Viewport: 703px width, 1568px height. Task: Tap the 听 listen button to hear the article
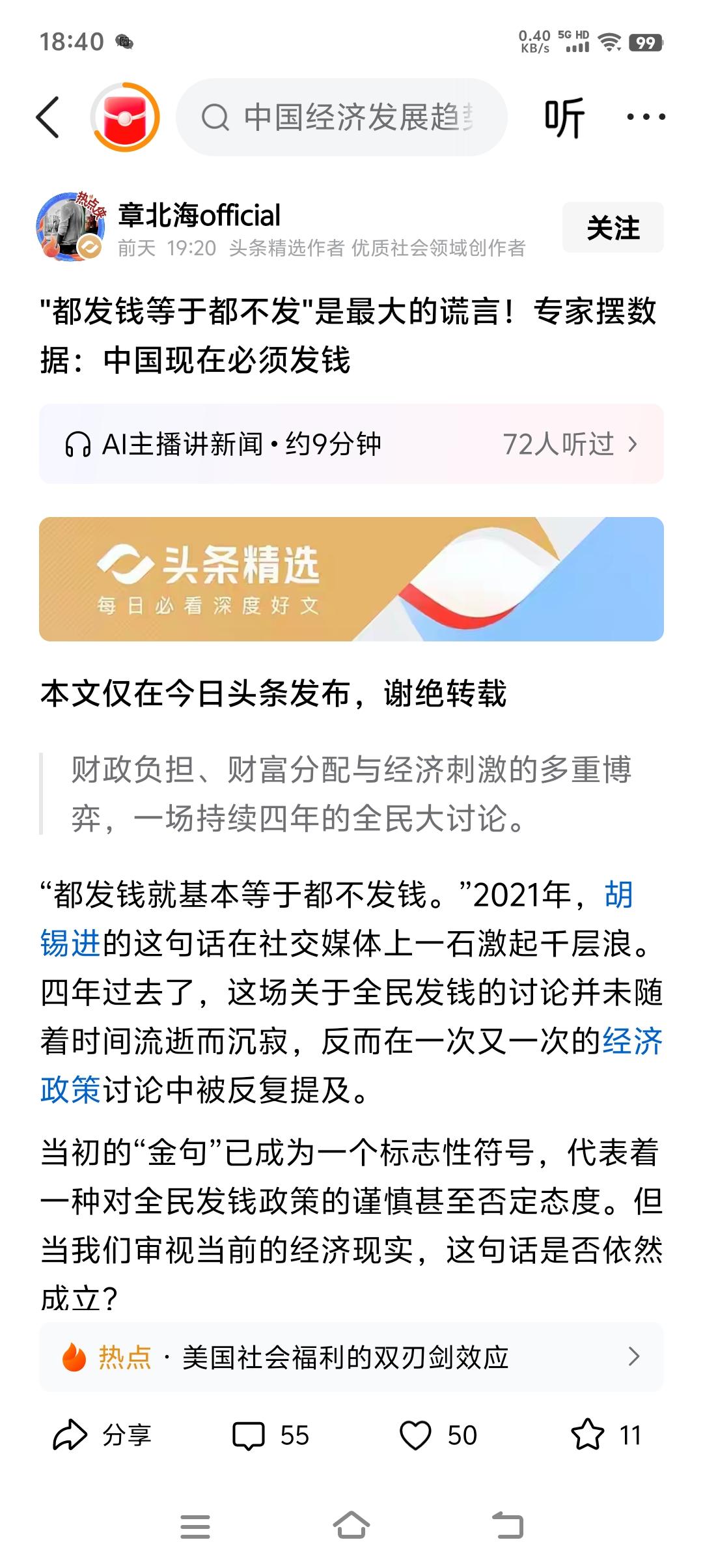564,117
